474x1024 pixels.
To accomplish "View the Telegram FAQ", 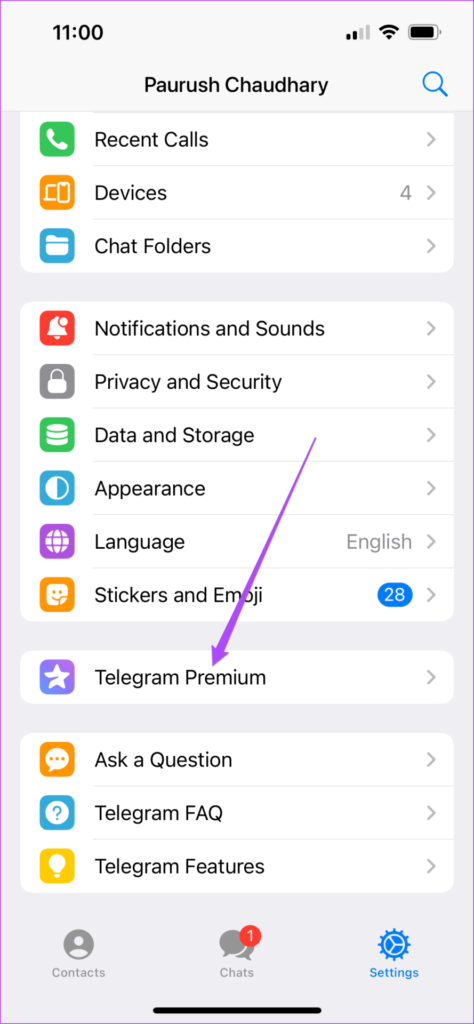I will [237, 813].
